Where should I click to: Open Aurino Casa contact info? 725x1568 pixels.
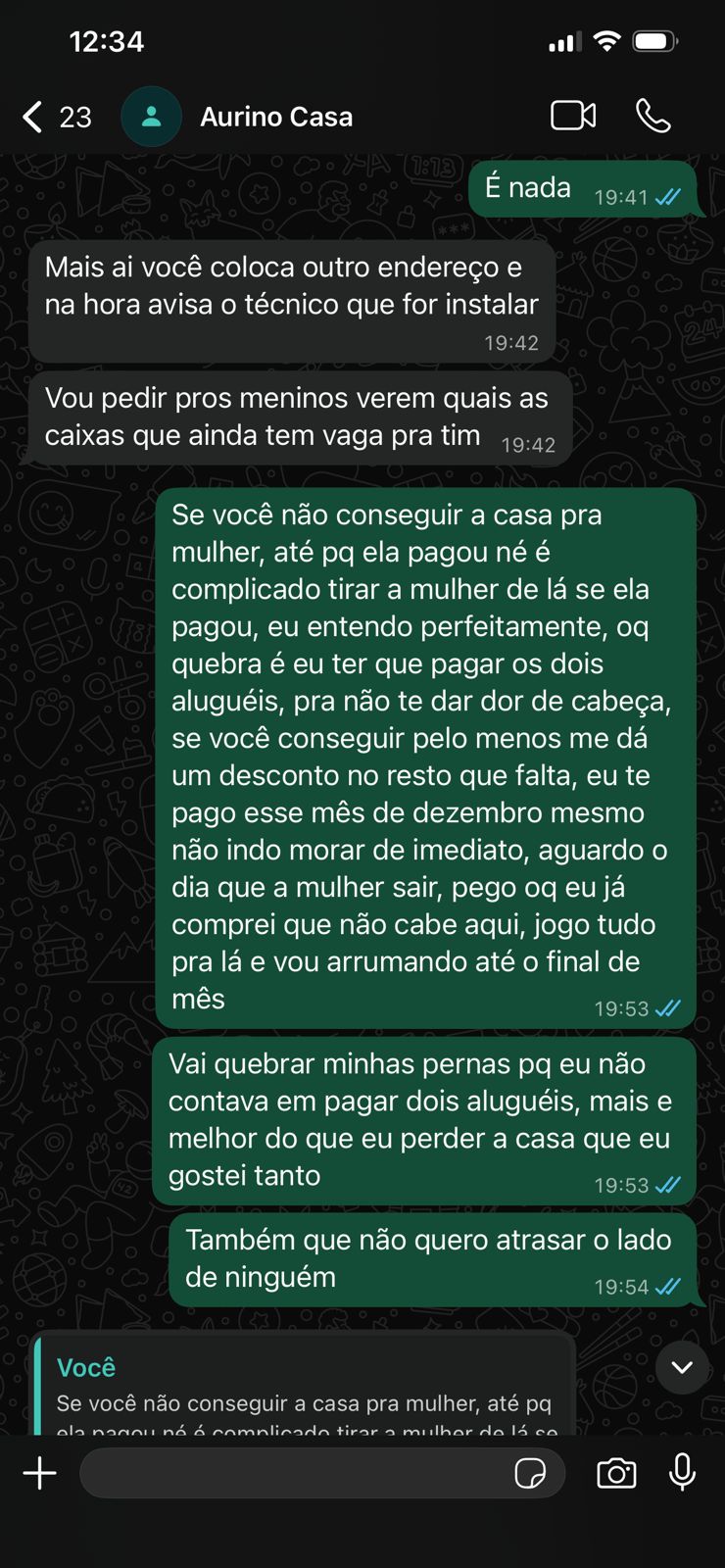[275, 117]
